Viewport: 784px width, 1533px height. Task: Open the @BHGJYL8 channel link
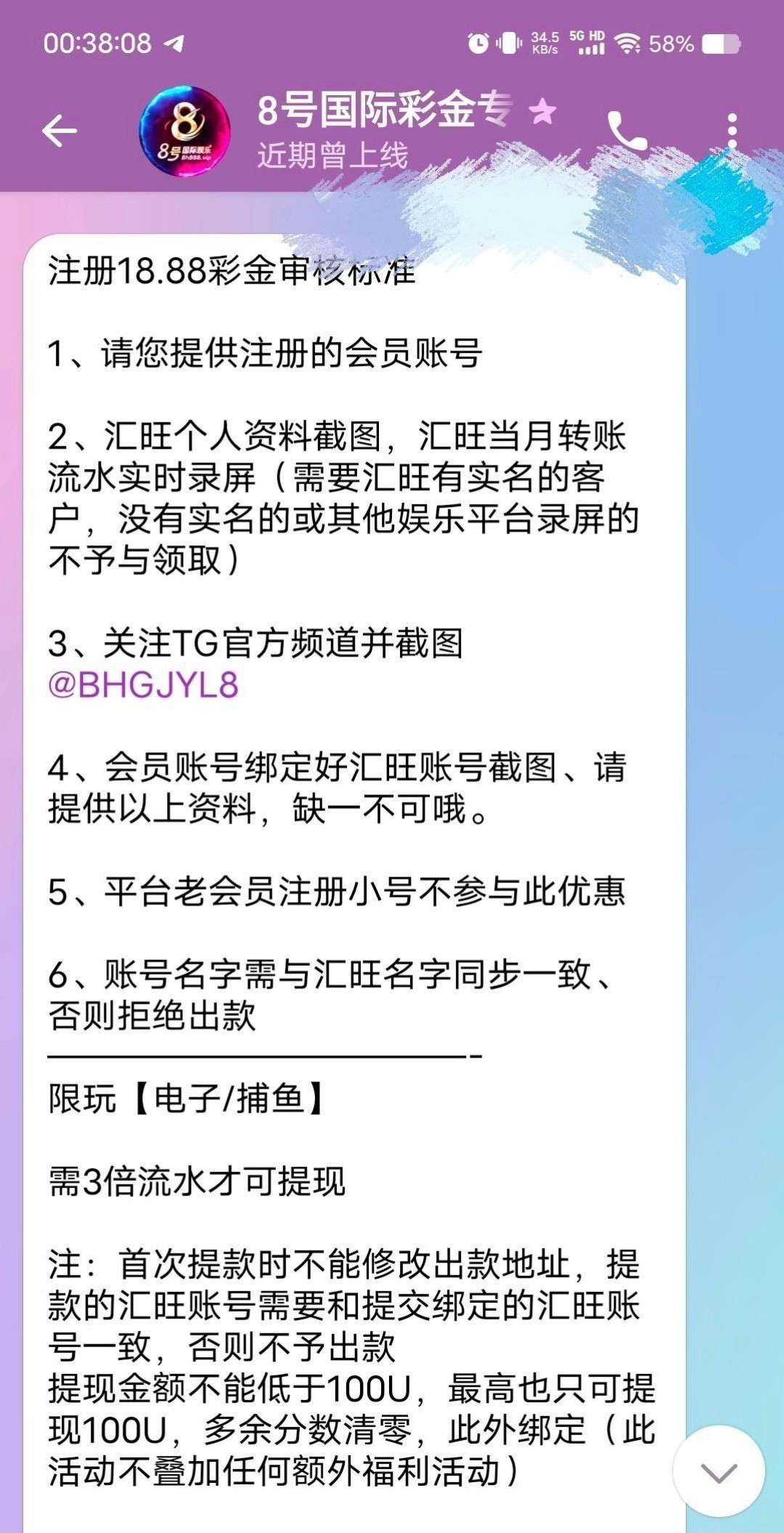click(x=143, y=685)
